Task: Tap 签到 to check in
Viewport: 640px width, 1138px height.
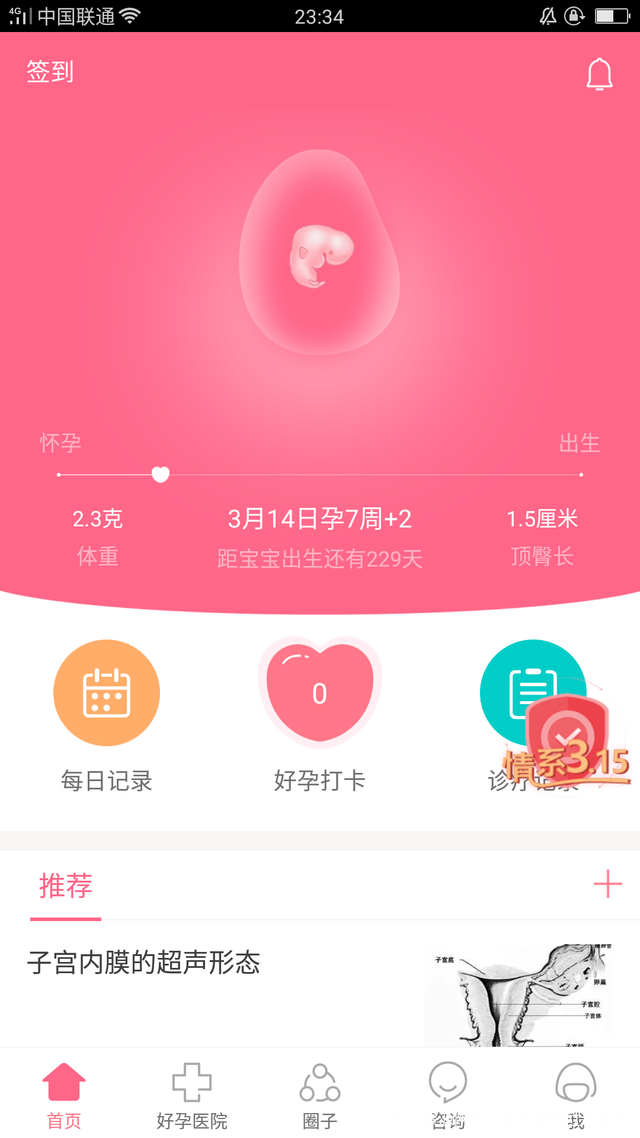Action: pyautogui.click(x=50, y=72)
